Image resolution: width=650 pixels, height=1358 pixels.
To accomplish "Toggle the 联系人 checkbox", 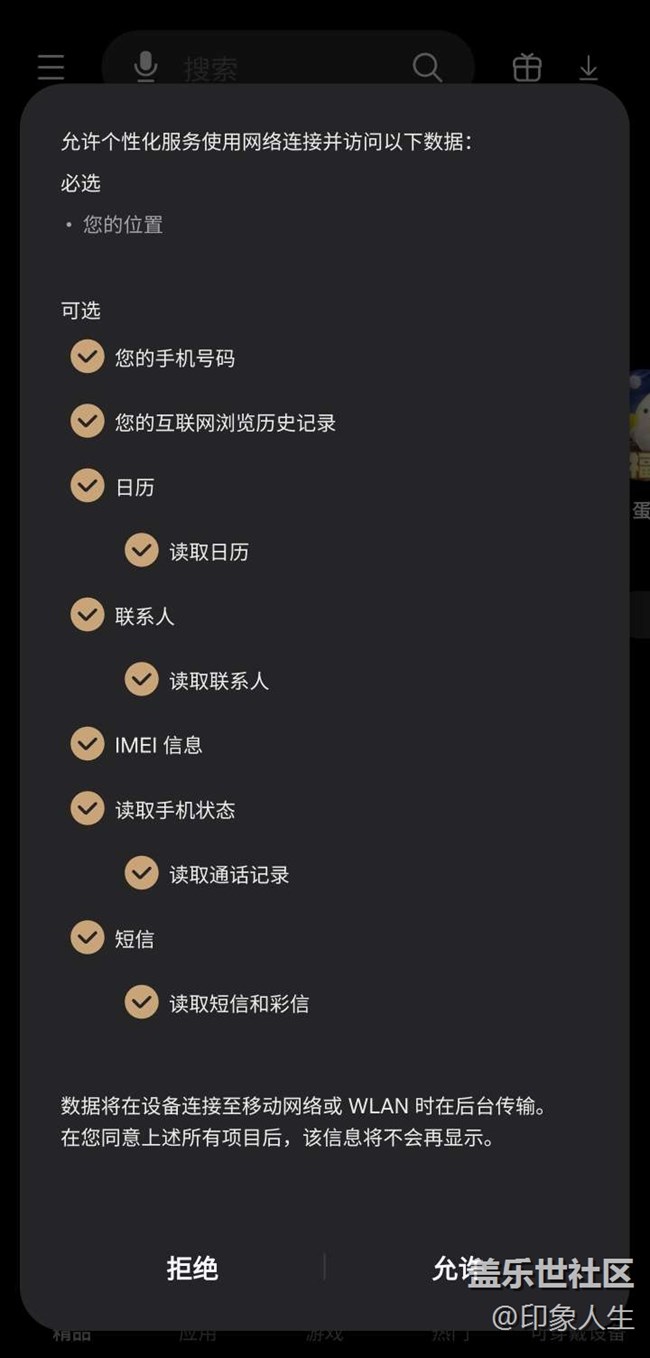I will [87, 615].
